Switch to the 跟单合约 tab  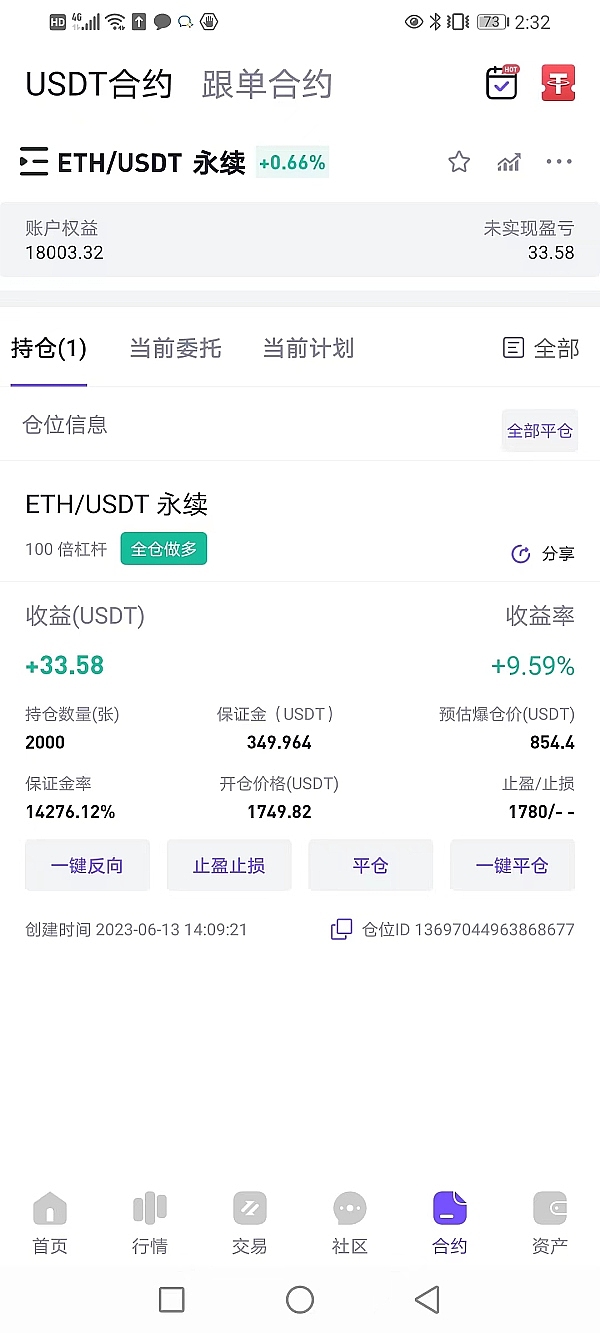[267, 85]
